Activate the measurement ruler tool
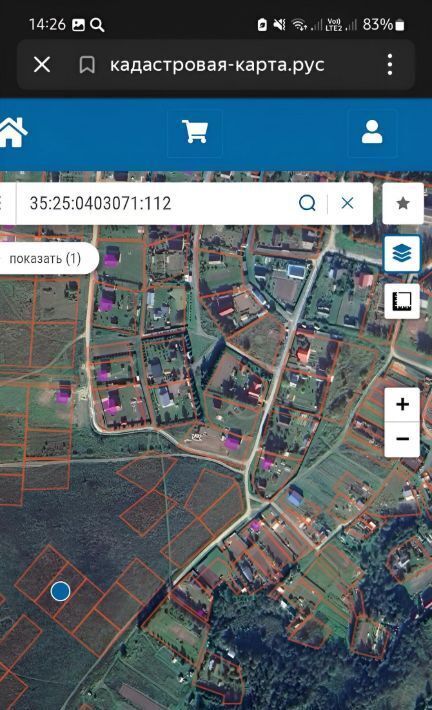Screen dimensions: 432x710 [402, 301]
